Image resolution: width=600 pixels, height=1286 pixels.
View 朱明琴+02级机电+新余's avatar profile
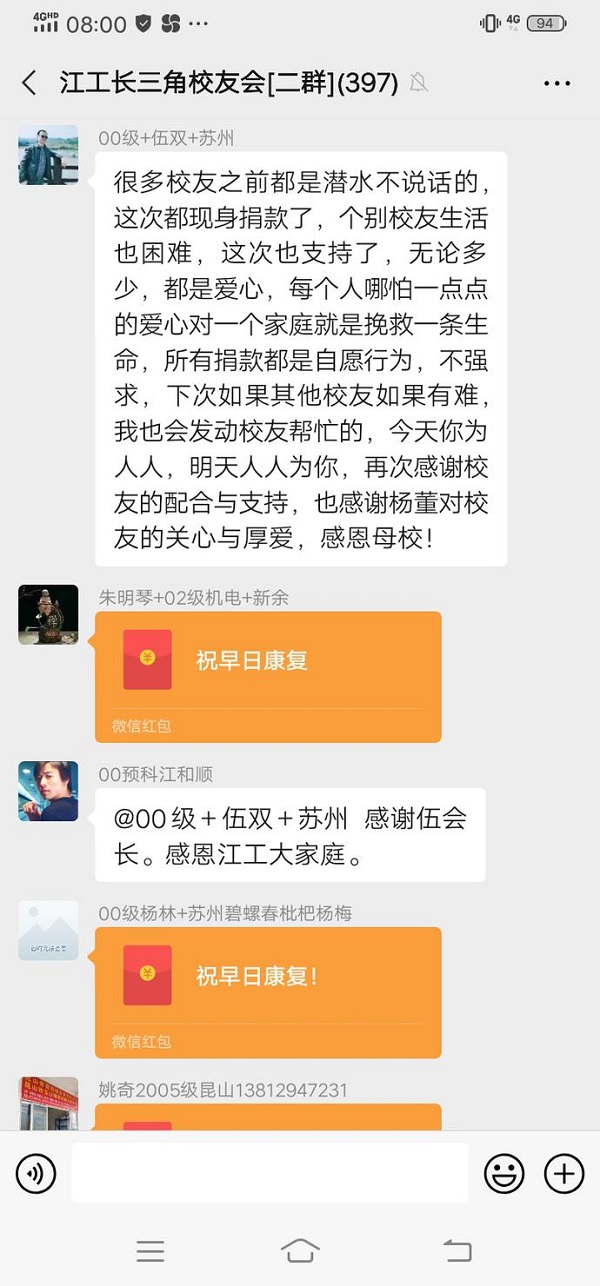(x=48, y=614)
